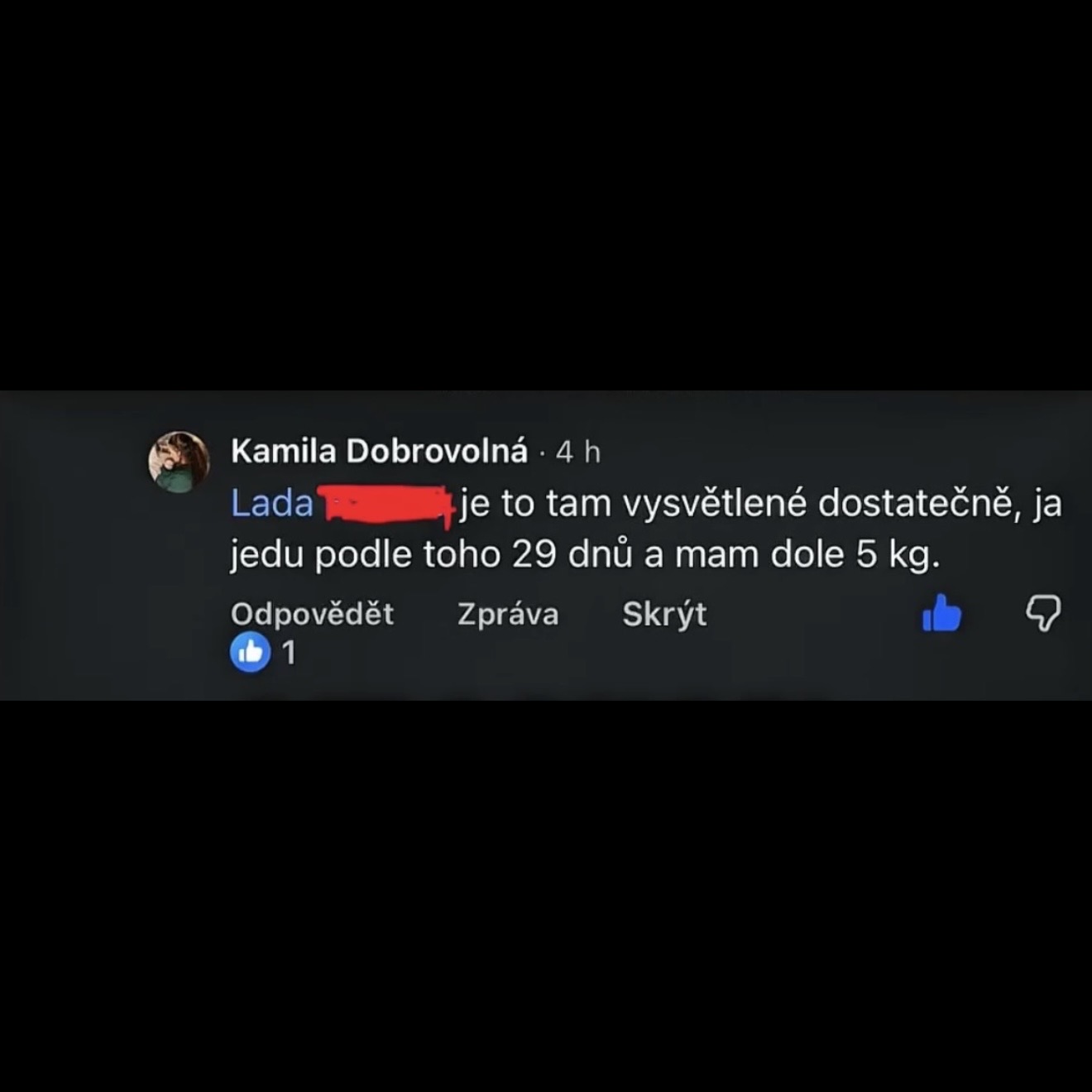The width and height of the screenshot is (1092, 1092).
Task: View who reacted via the like count
Action: 263,653
